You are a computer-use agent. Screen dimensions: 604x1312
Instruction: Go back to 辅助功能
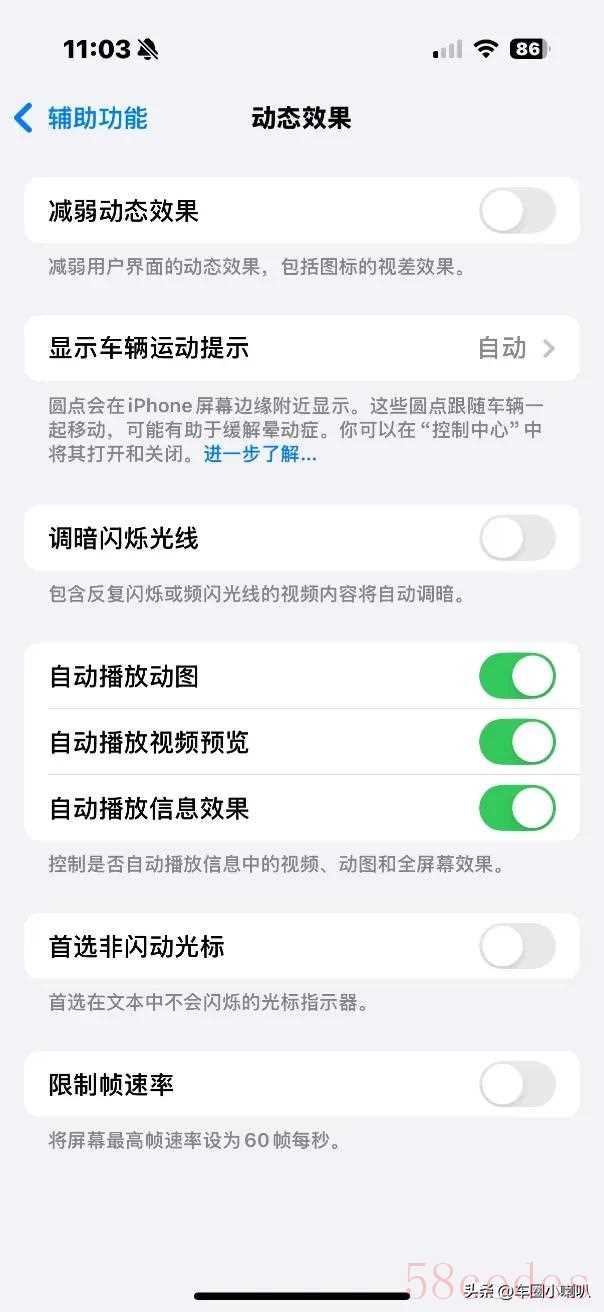(x=80, y=118)
